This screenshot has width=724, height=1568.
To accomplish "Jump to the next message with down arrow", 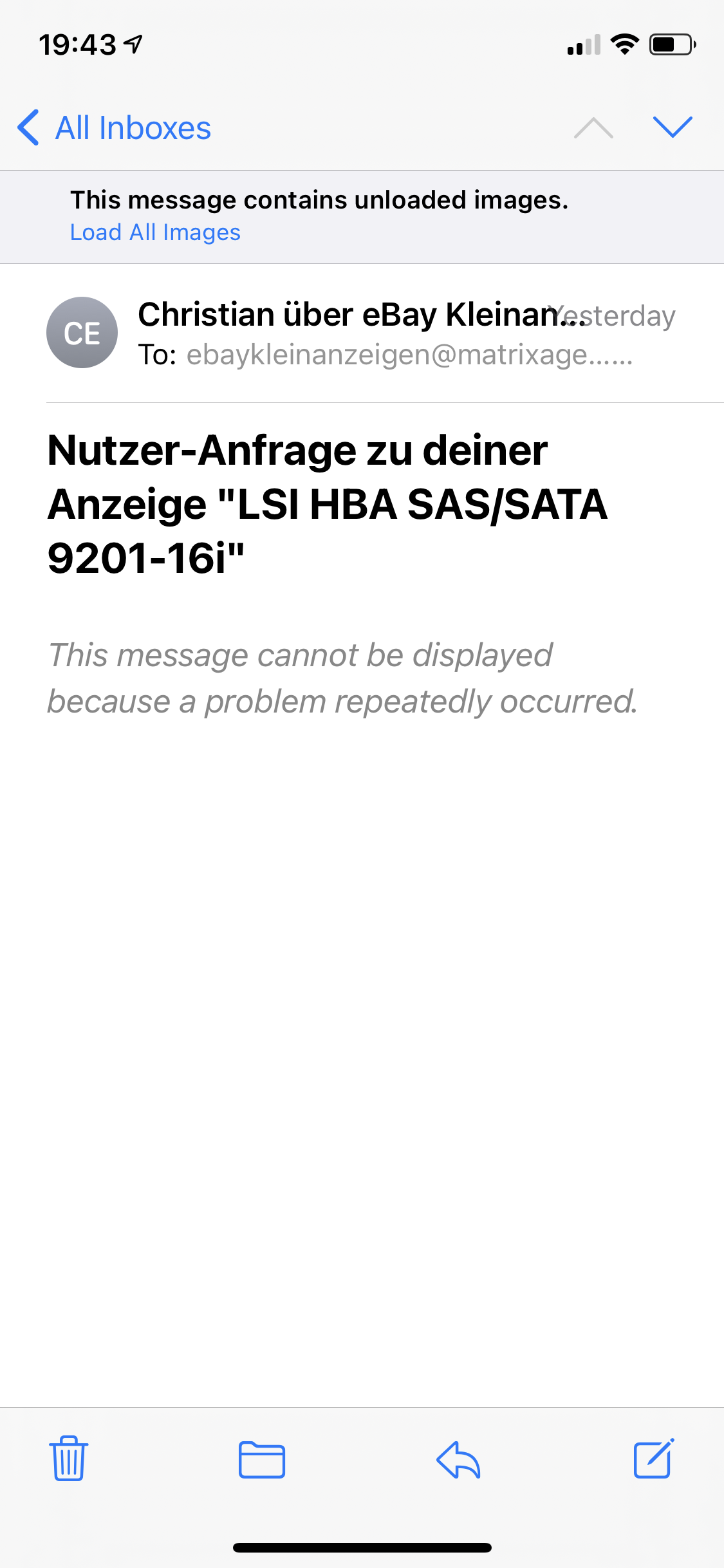I will 672,127.
